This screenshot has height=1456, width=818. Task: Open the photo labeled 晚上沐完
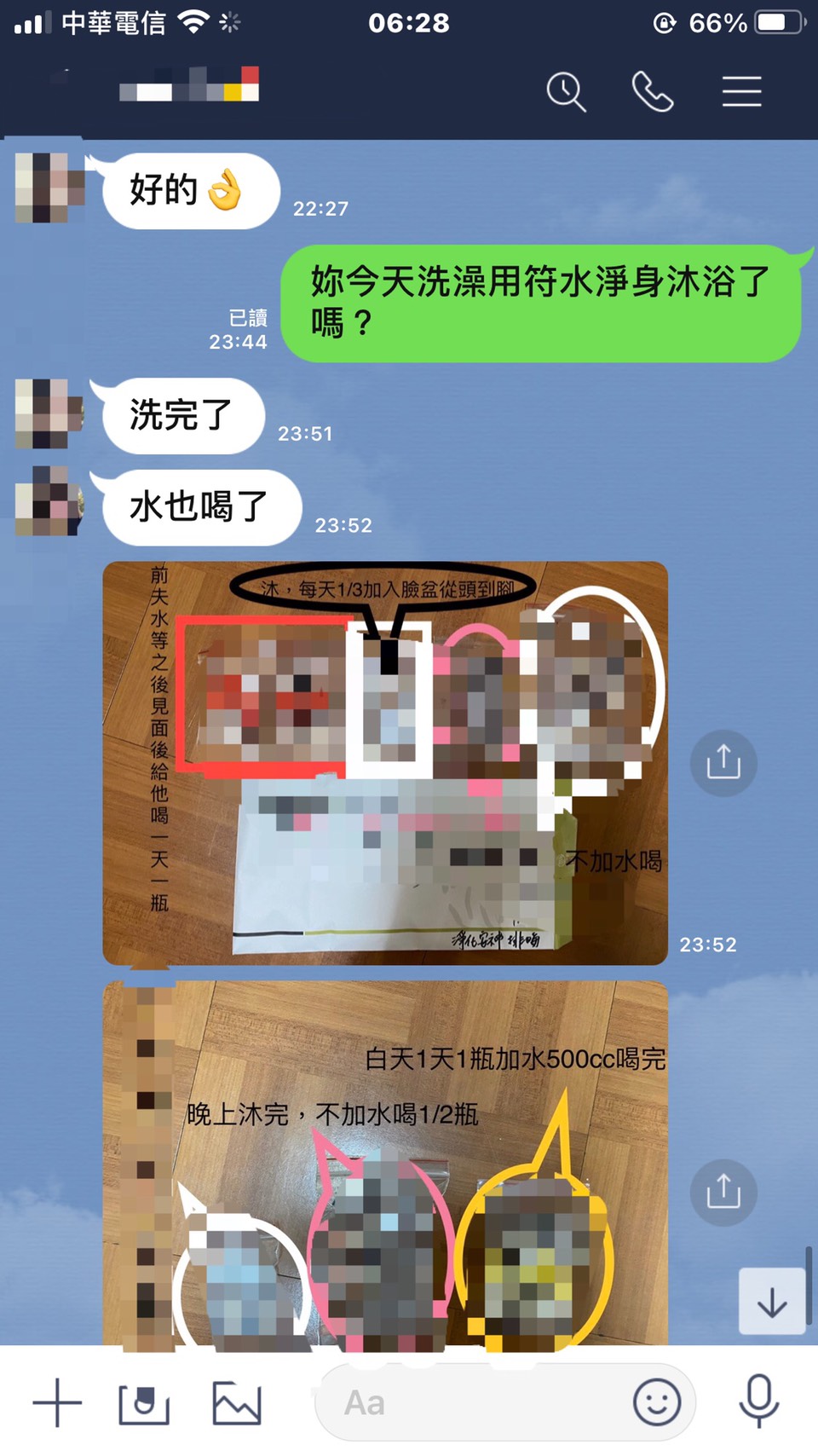click(385, 1164)
